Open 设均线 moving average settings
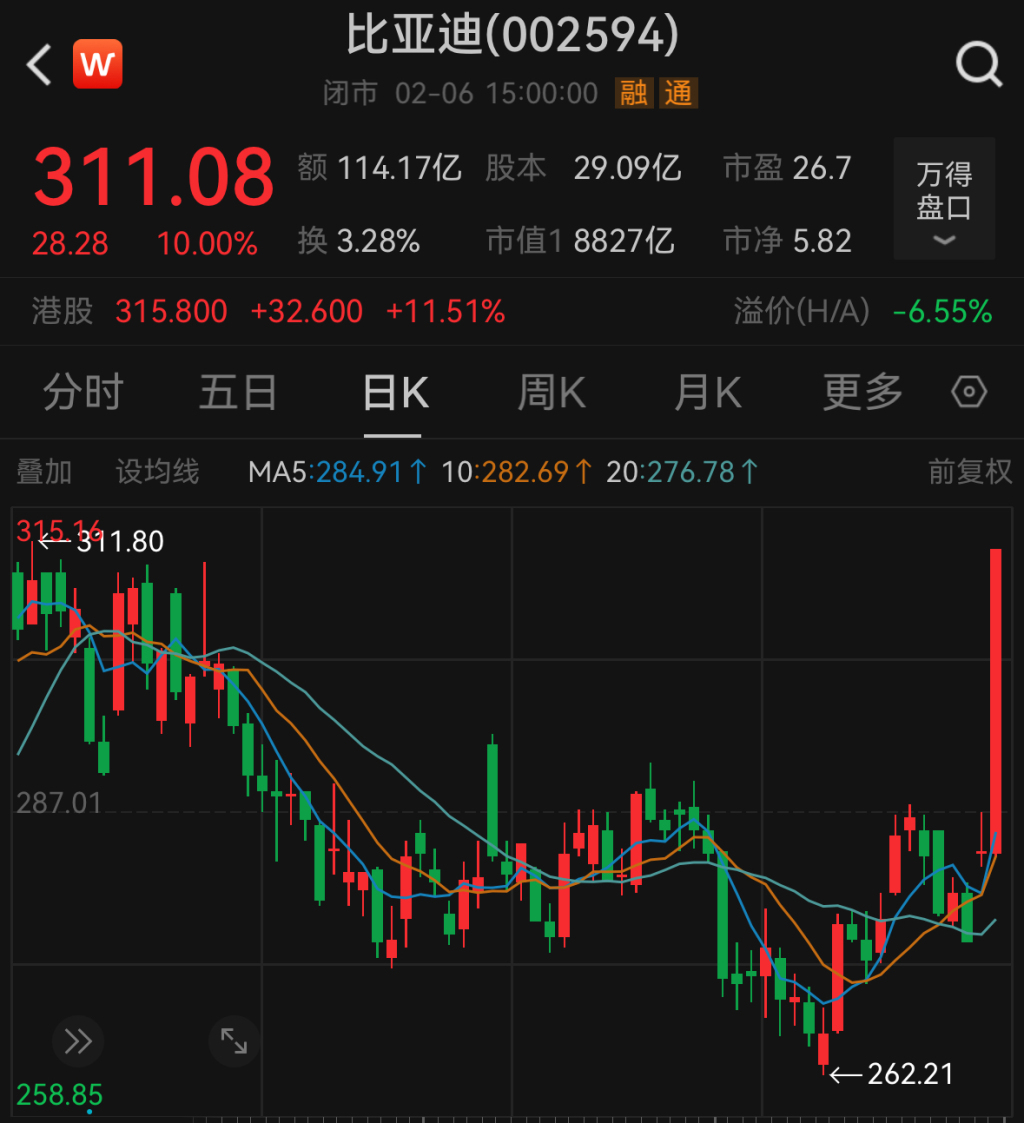This screenshot has height=1123, width=1024. 157,472
